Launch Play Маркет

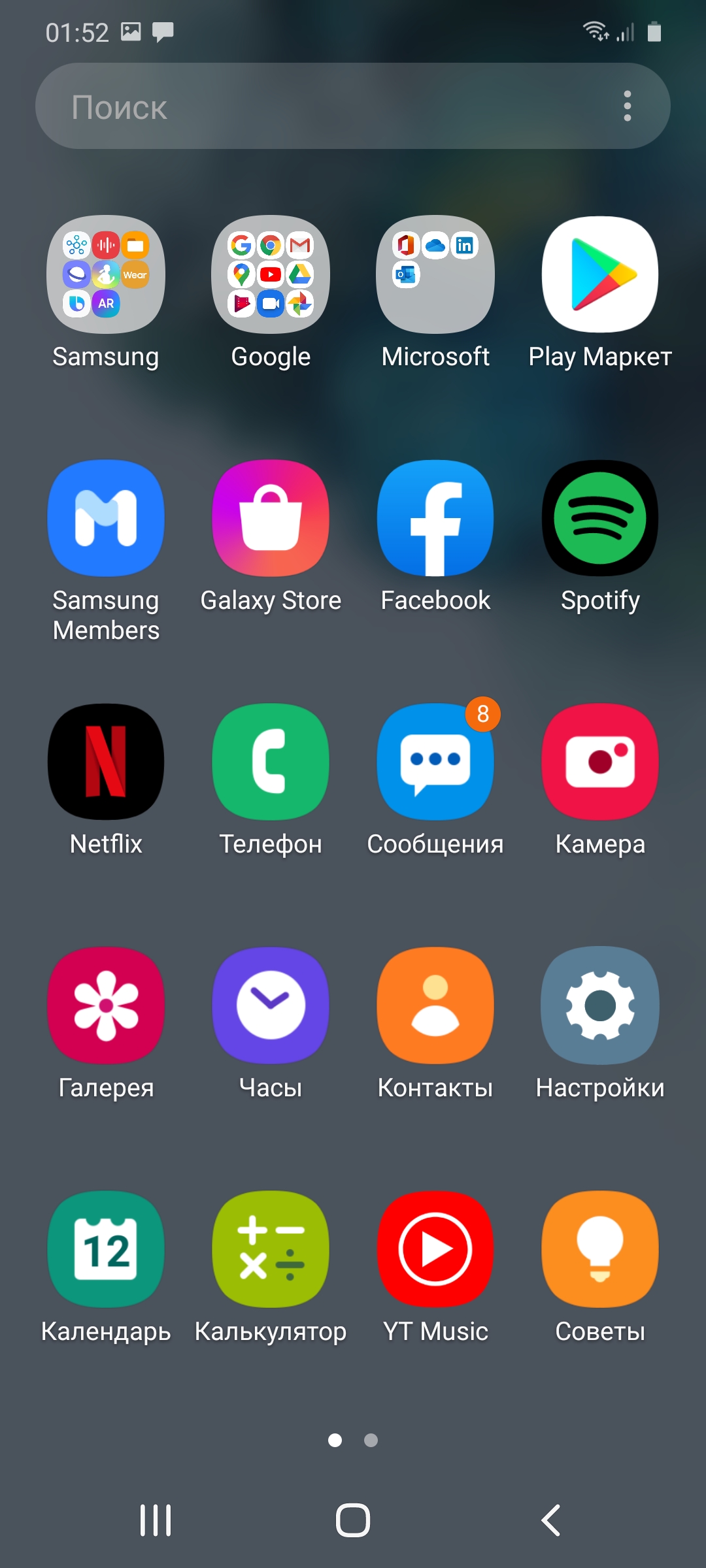click(600, 275)
